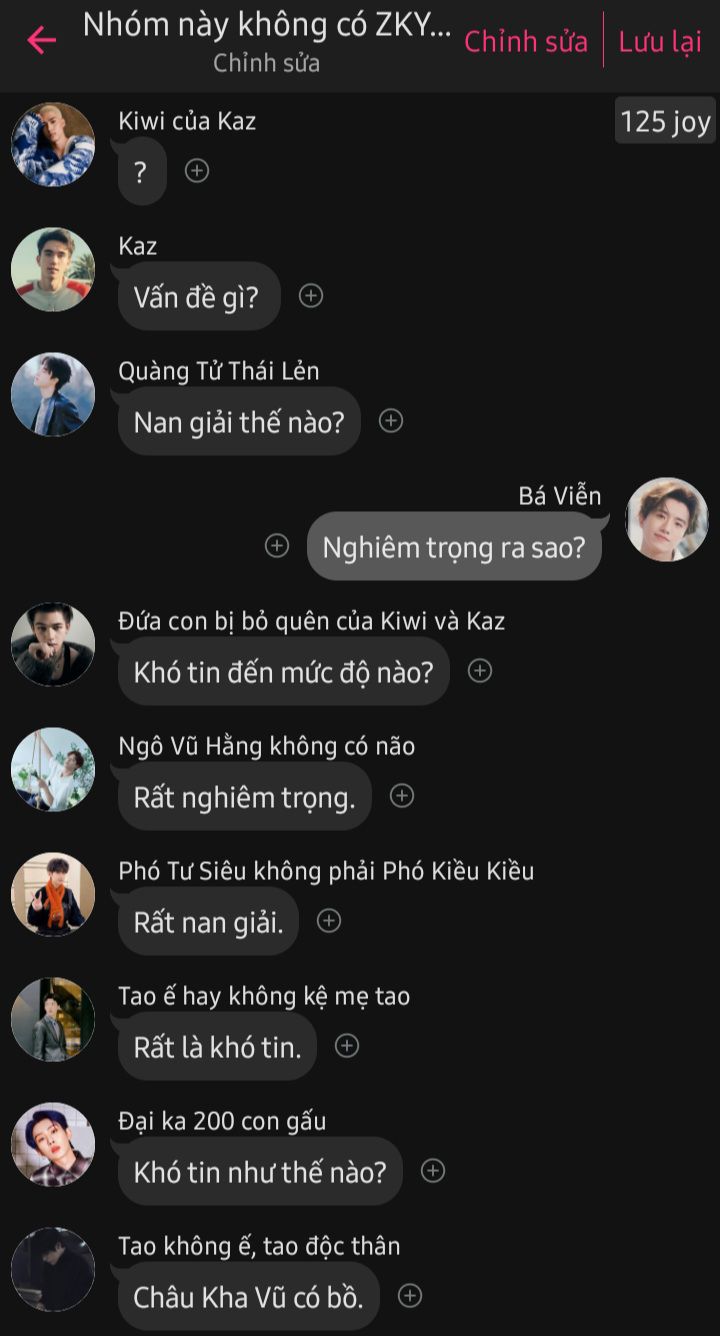Tap the plus icon by "Nan giải thế nào?"
The height and width of the screenshot is (1336, 720).
[x=391, y=421]
